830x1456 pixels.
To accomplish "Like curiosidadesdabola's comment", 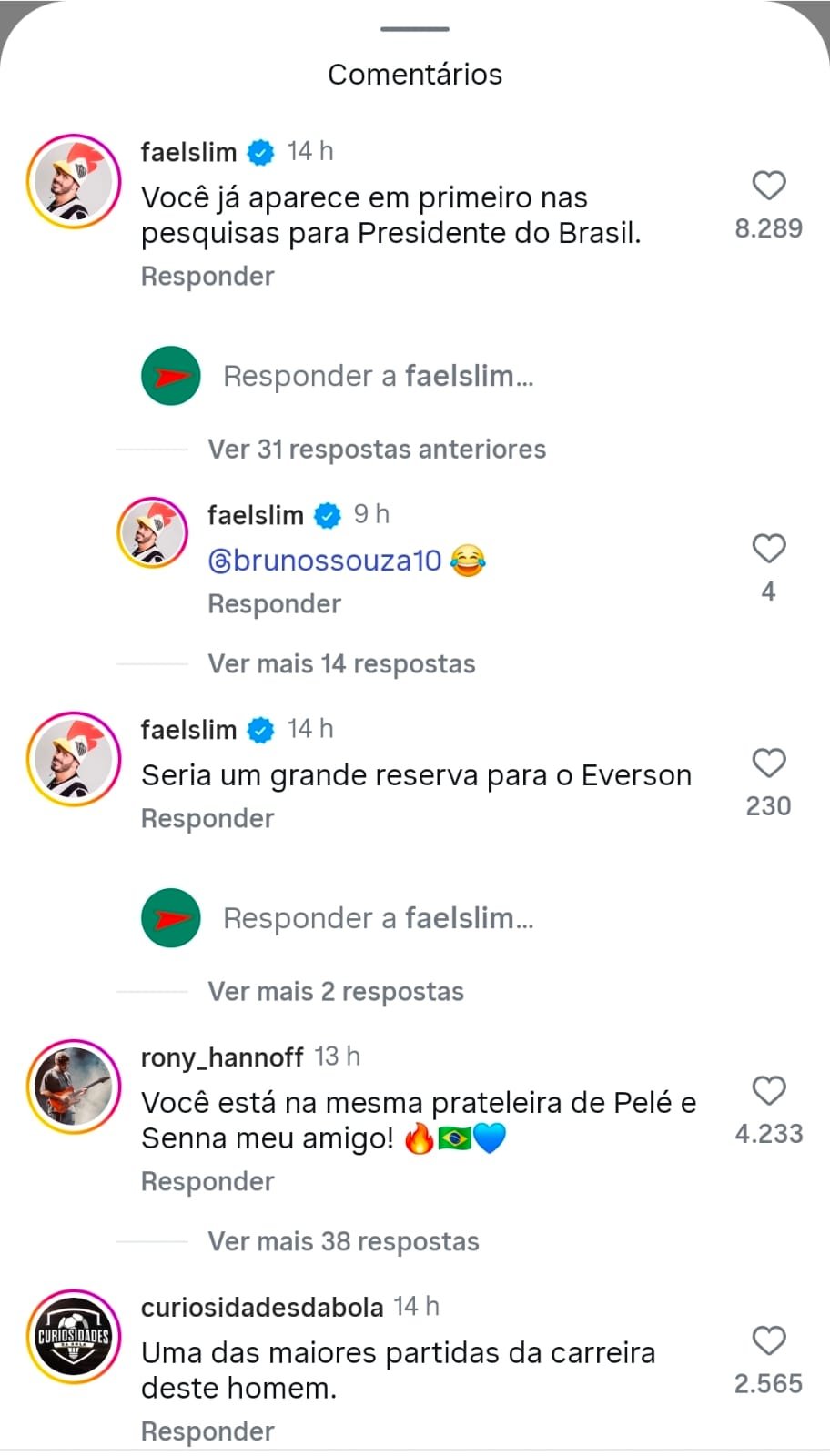I will click(x=768, y=1341).
